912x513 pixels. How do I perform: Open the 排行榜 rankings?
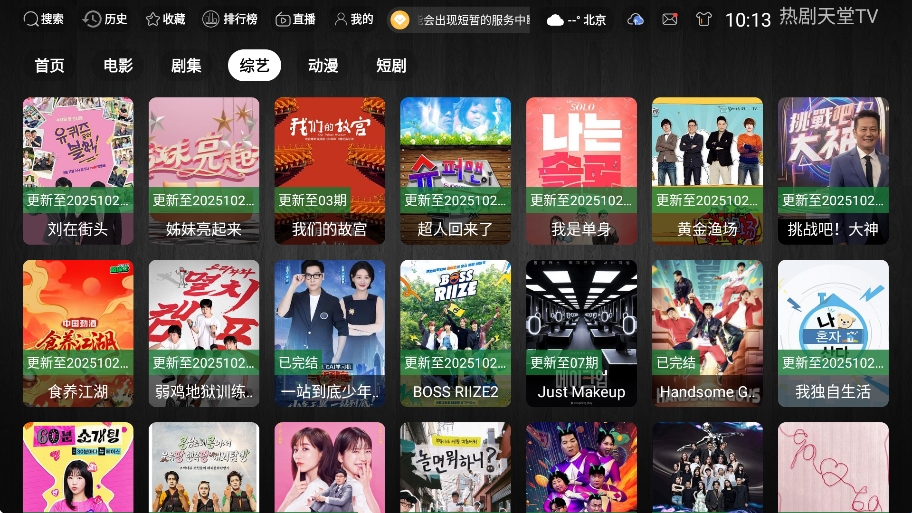(230, 19)
